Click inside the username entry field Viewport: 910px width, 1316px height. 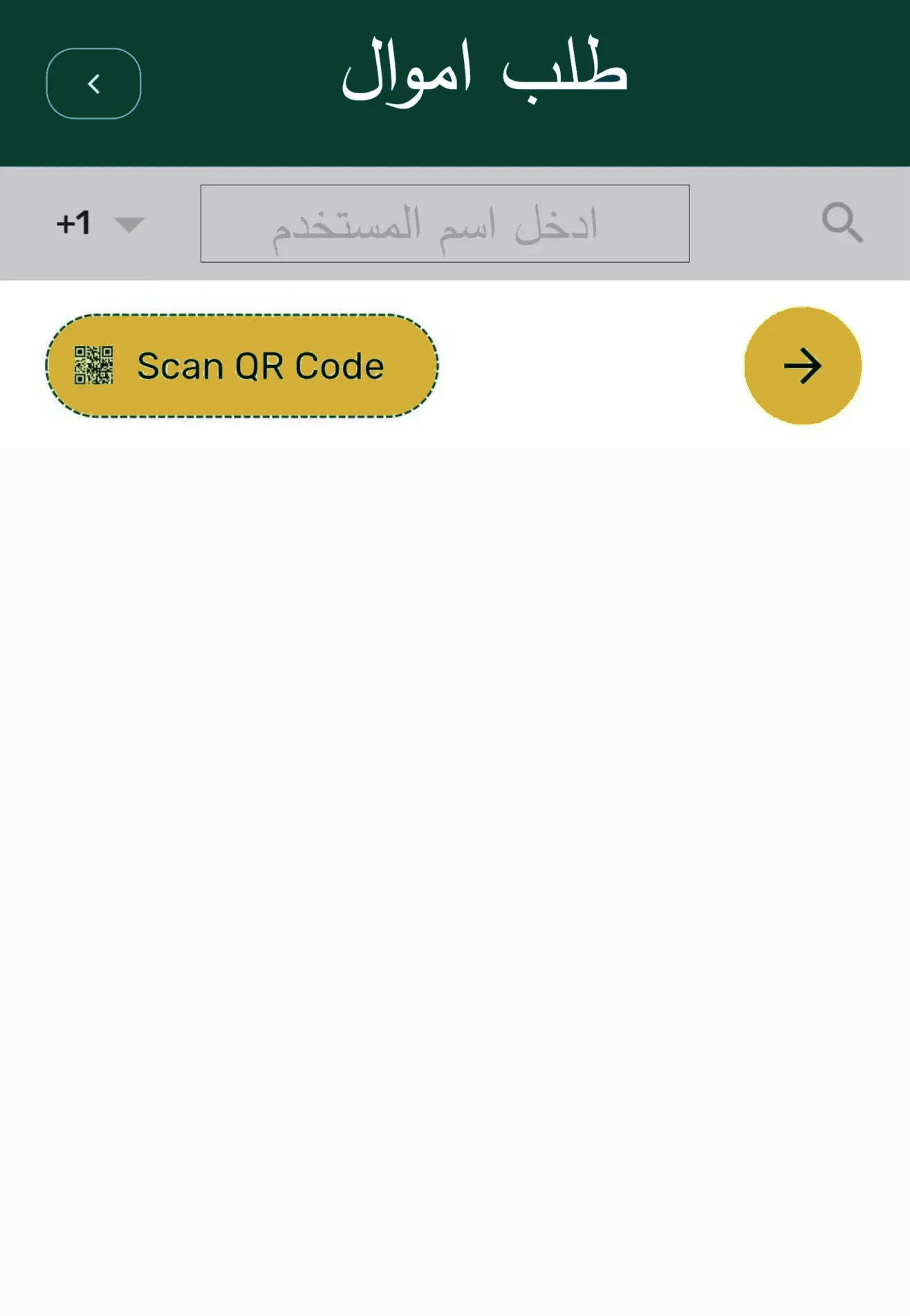445,223
